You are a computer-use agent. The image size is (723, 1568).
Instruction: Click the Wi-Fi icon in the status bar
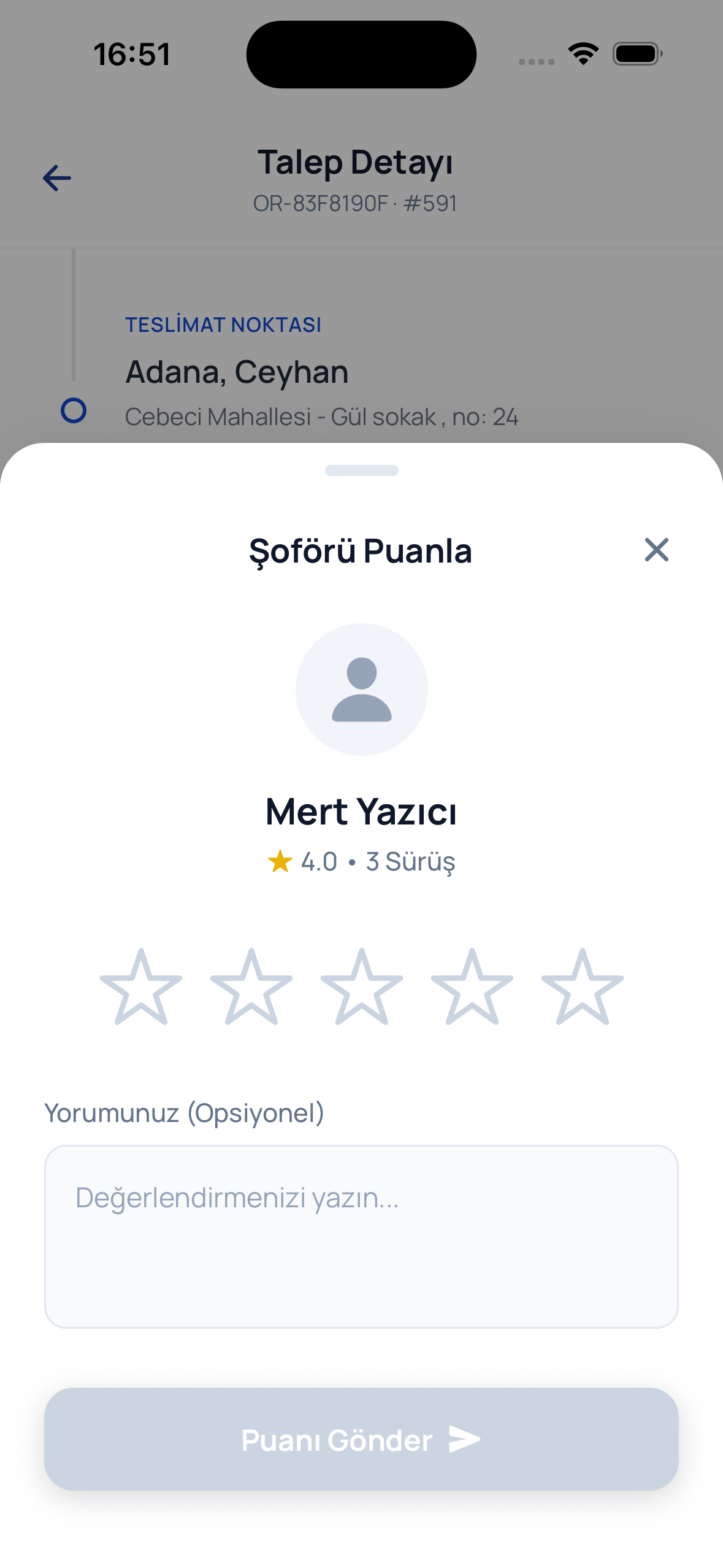coord(582,53)
